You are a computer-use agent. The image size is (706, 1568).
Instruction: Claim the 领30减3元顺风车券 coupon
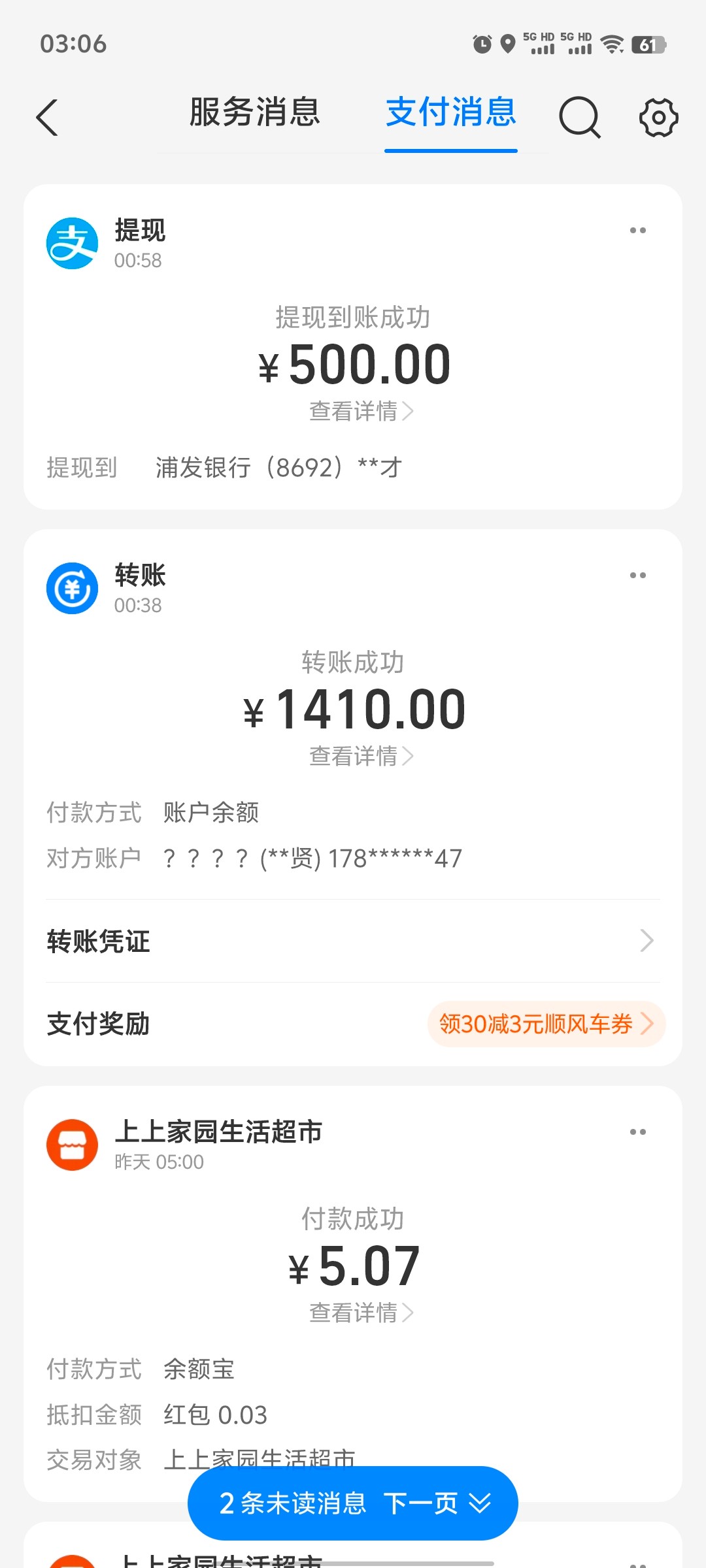(x=546, y=1024)
